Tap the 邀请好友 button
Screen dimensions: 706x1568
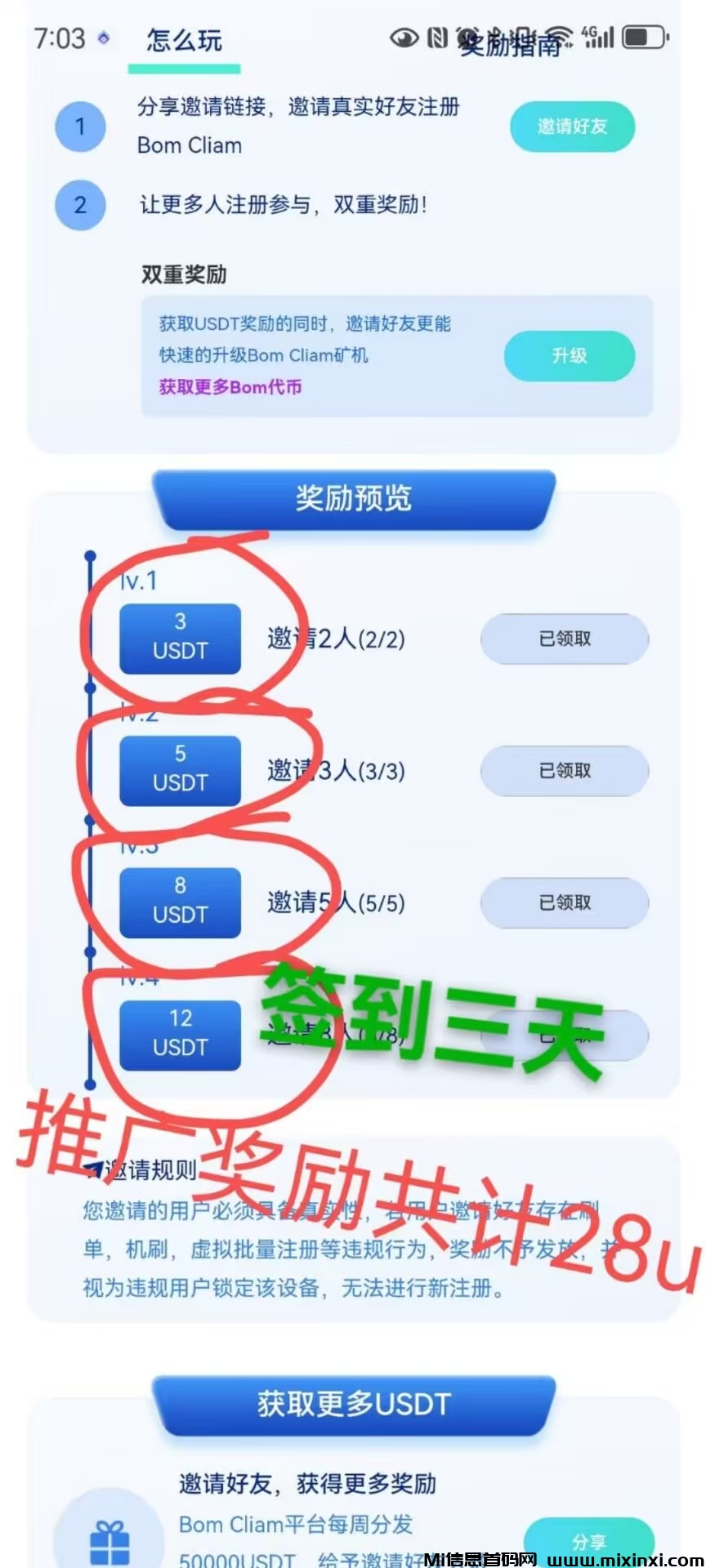572,127
